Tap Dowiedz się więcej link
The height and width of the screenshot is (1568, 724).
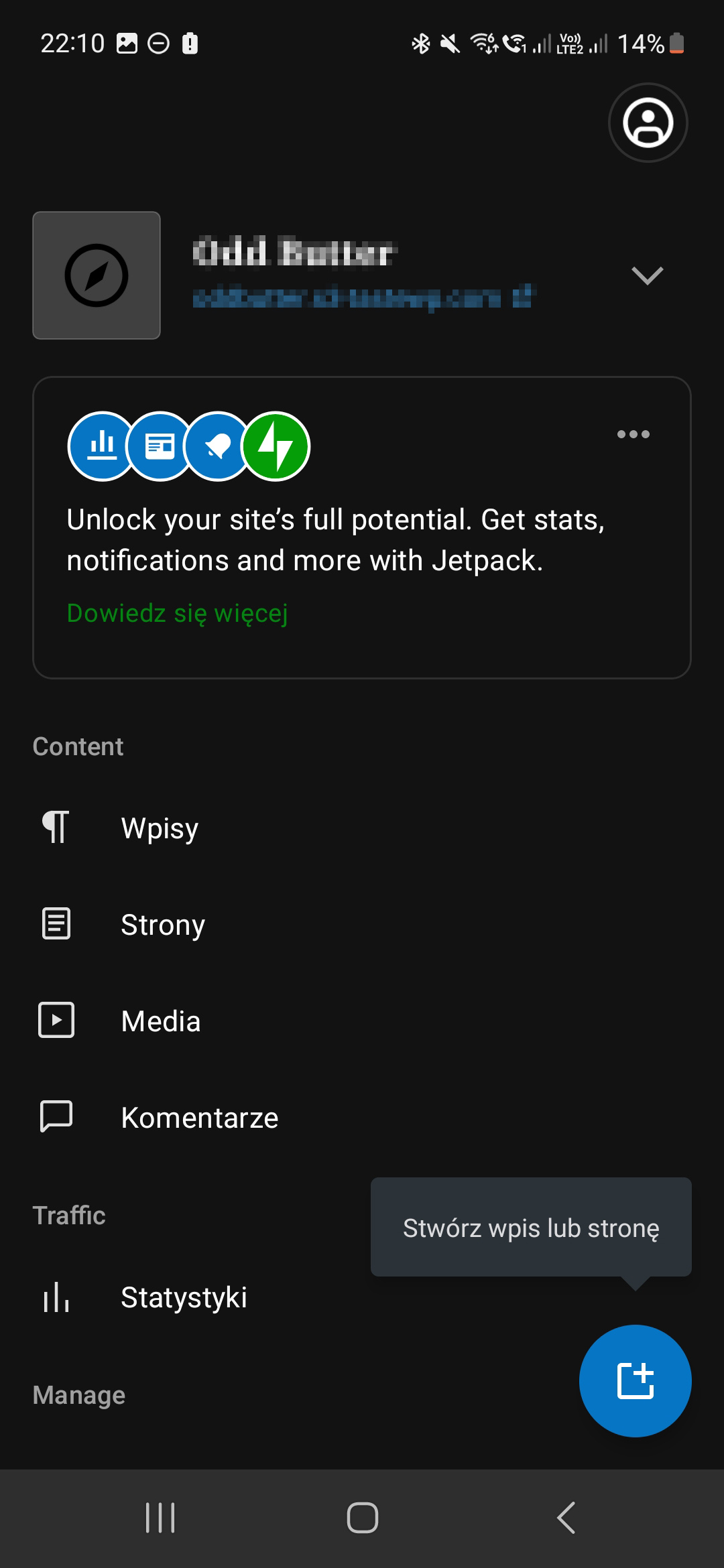click(x=178, y=613)
